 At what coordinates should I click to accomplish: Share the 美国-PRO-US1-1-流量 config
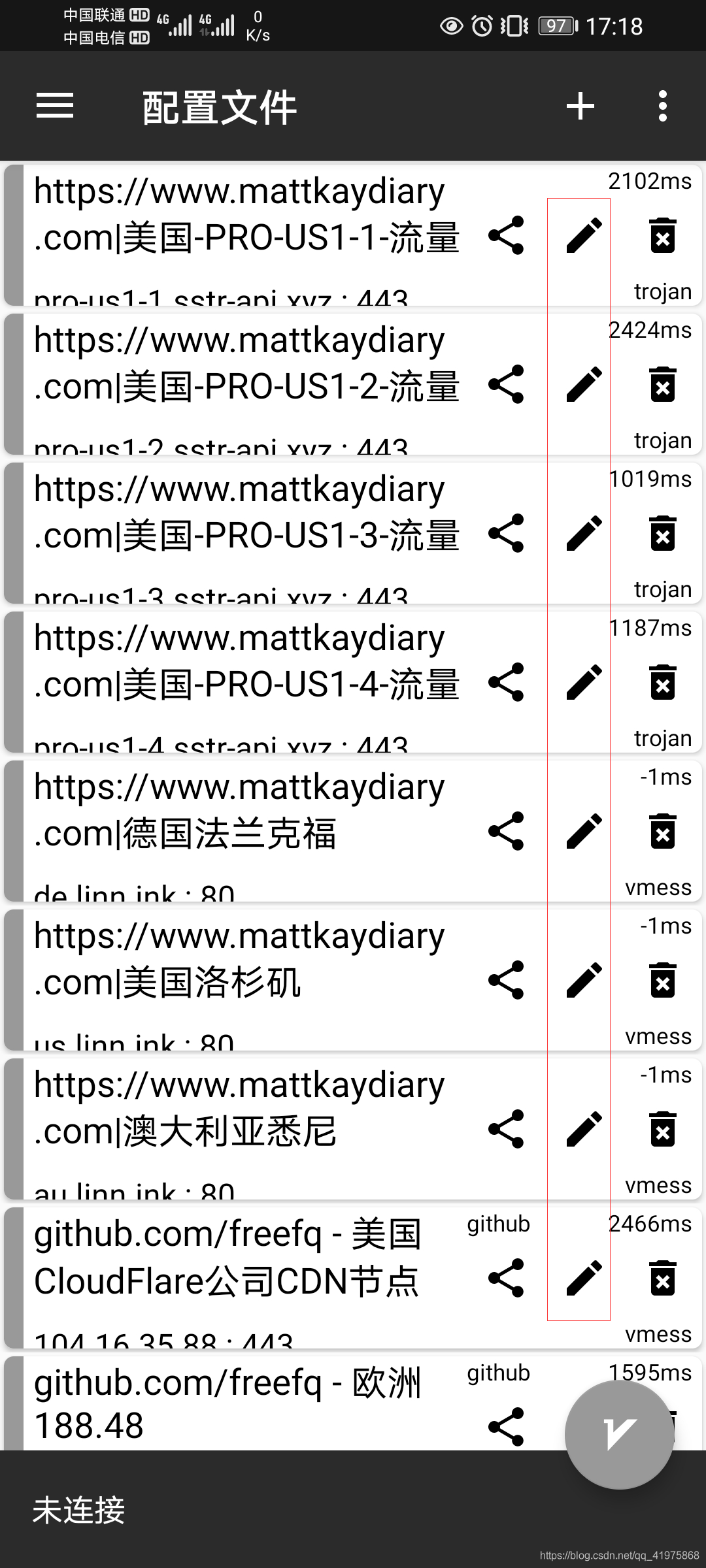tap(507, 235)
